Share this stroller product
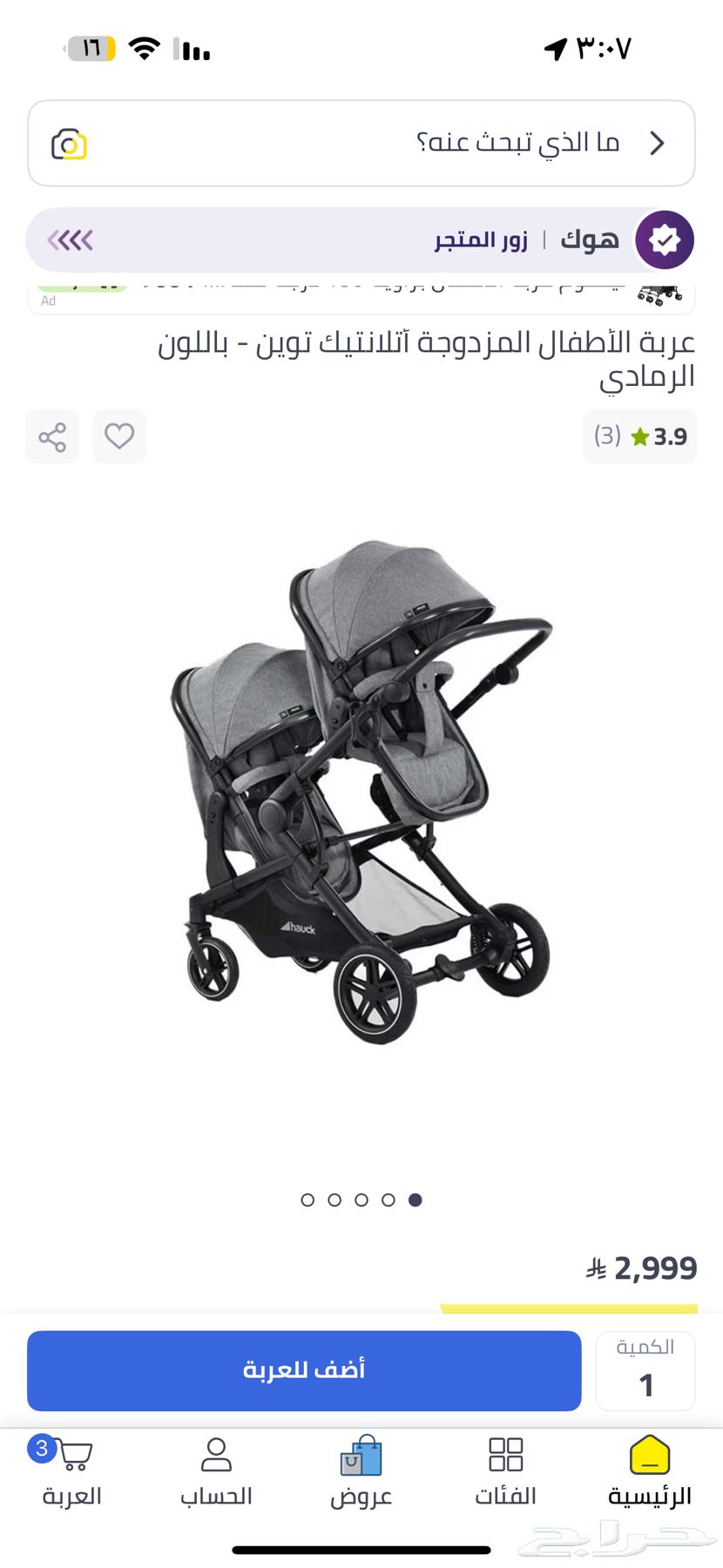This screenshot has width=723, height=1568. pos(52,436)
